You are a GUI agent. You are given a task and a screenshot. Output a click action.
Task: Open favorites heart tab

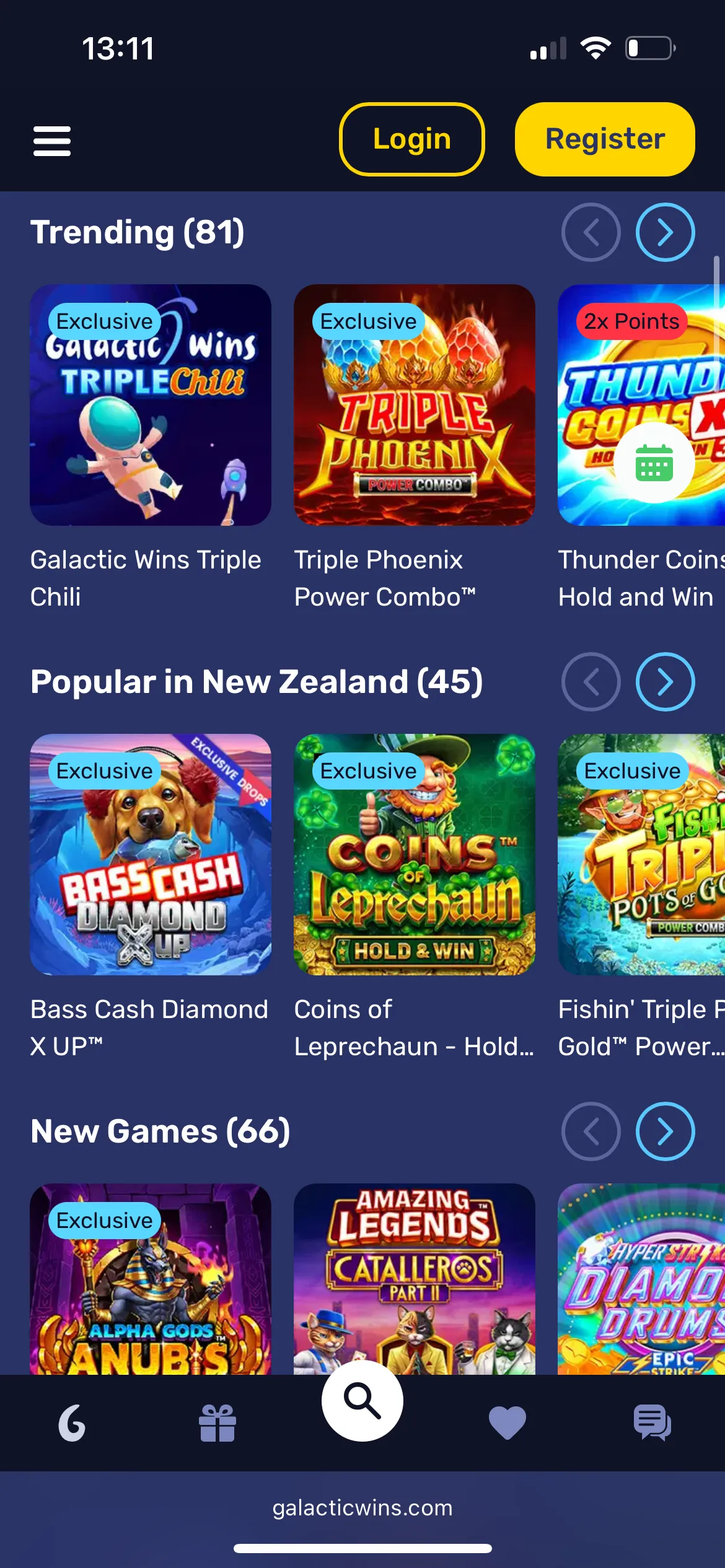coord(507,1422)
